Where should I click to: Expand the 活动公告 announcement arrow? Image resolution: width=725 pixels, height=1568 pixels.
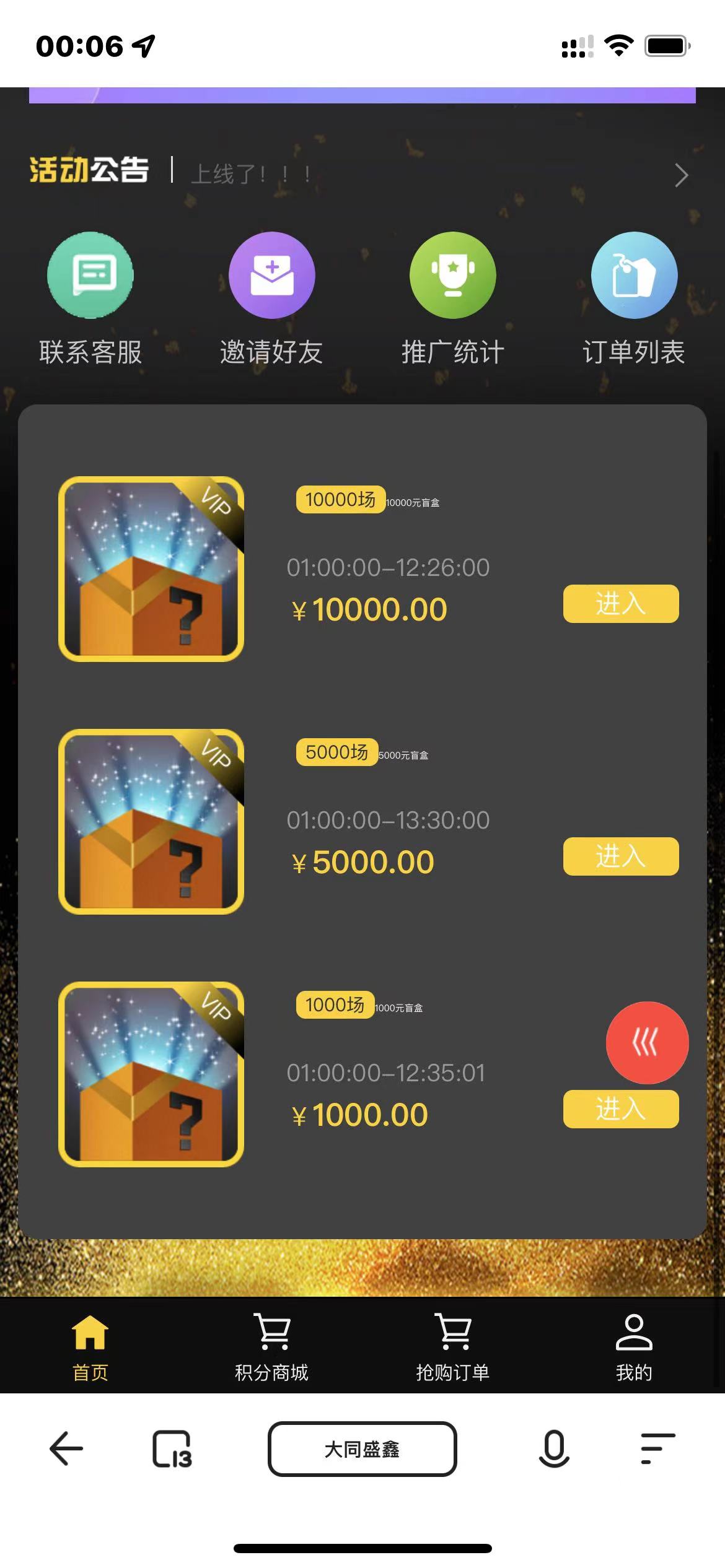point(681,175)
